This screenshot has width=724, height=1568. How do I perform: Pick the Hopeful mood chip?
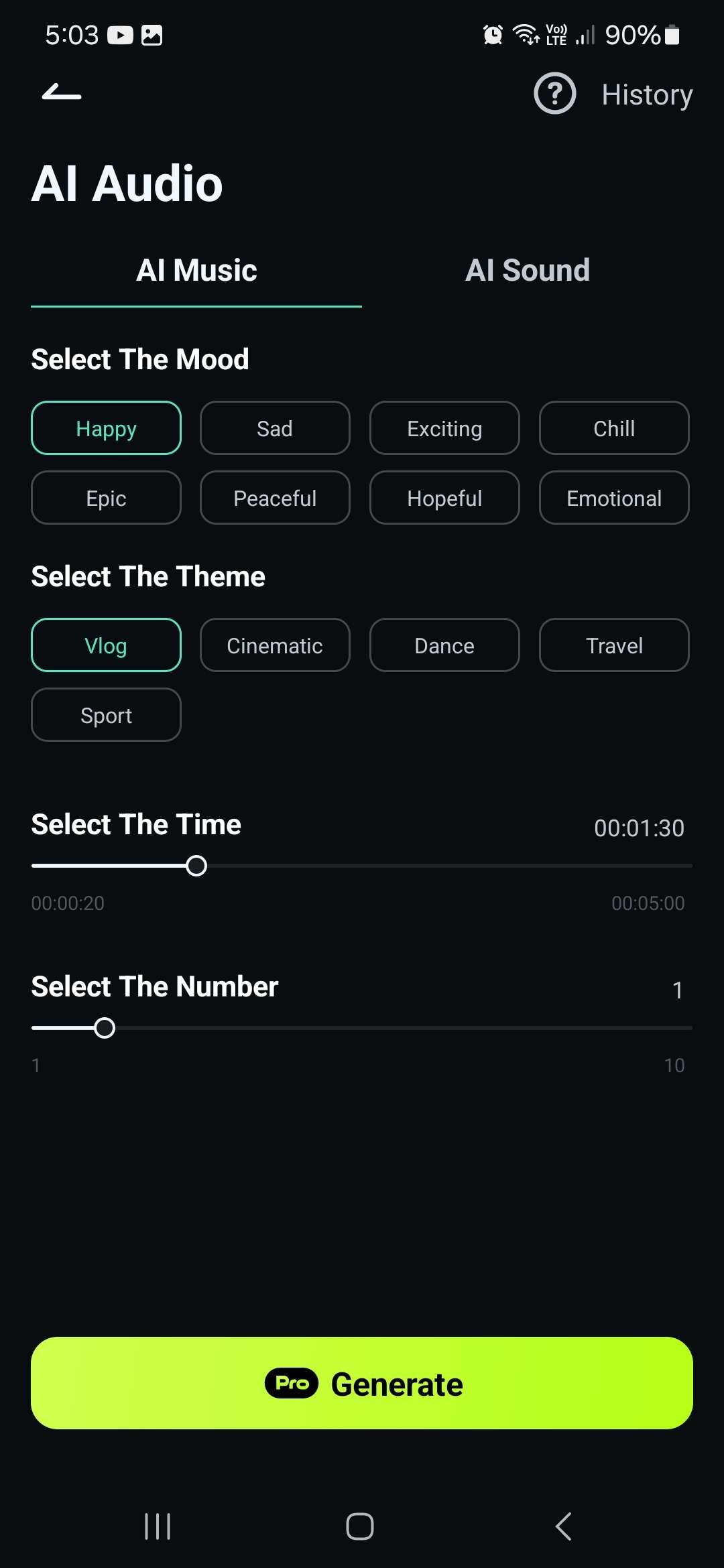tap(444, 499)
